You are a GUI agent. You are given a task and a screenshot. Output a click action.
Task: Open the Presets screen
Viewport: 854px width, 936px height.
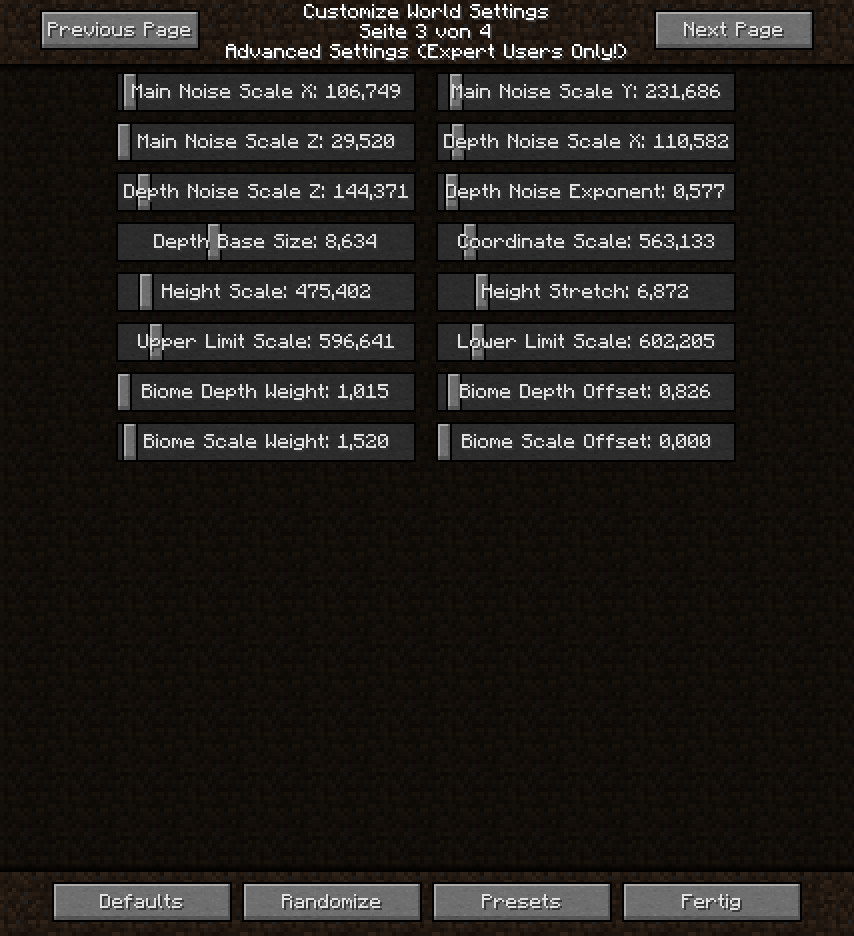[521, 902]
